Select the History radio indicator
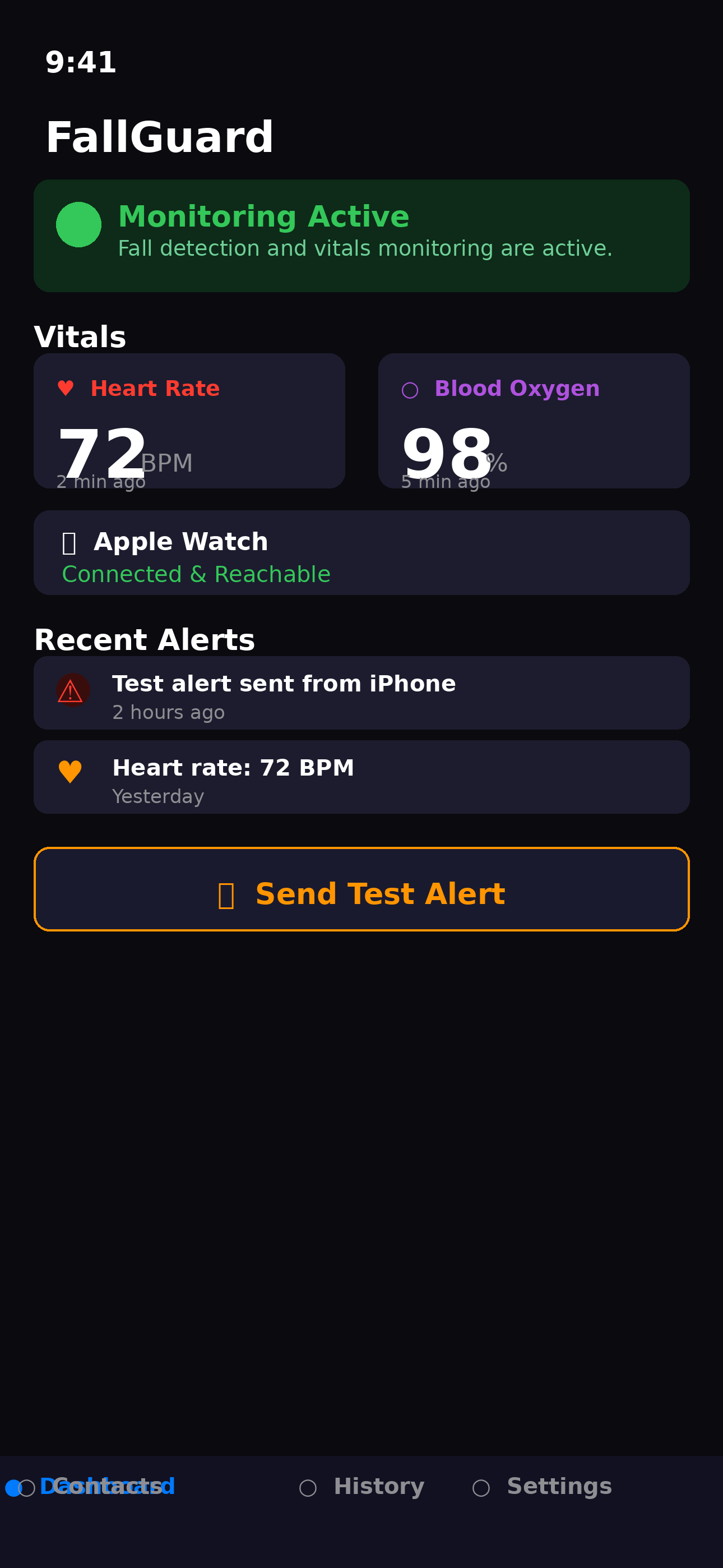 (x=309, y=1488)
